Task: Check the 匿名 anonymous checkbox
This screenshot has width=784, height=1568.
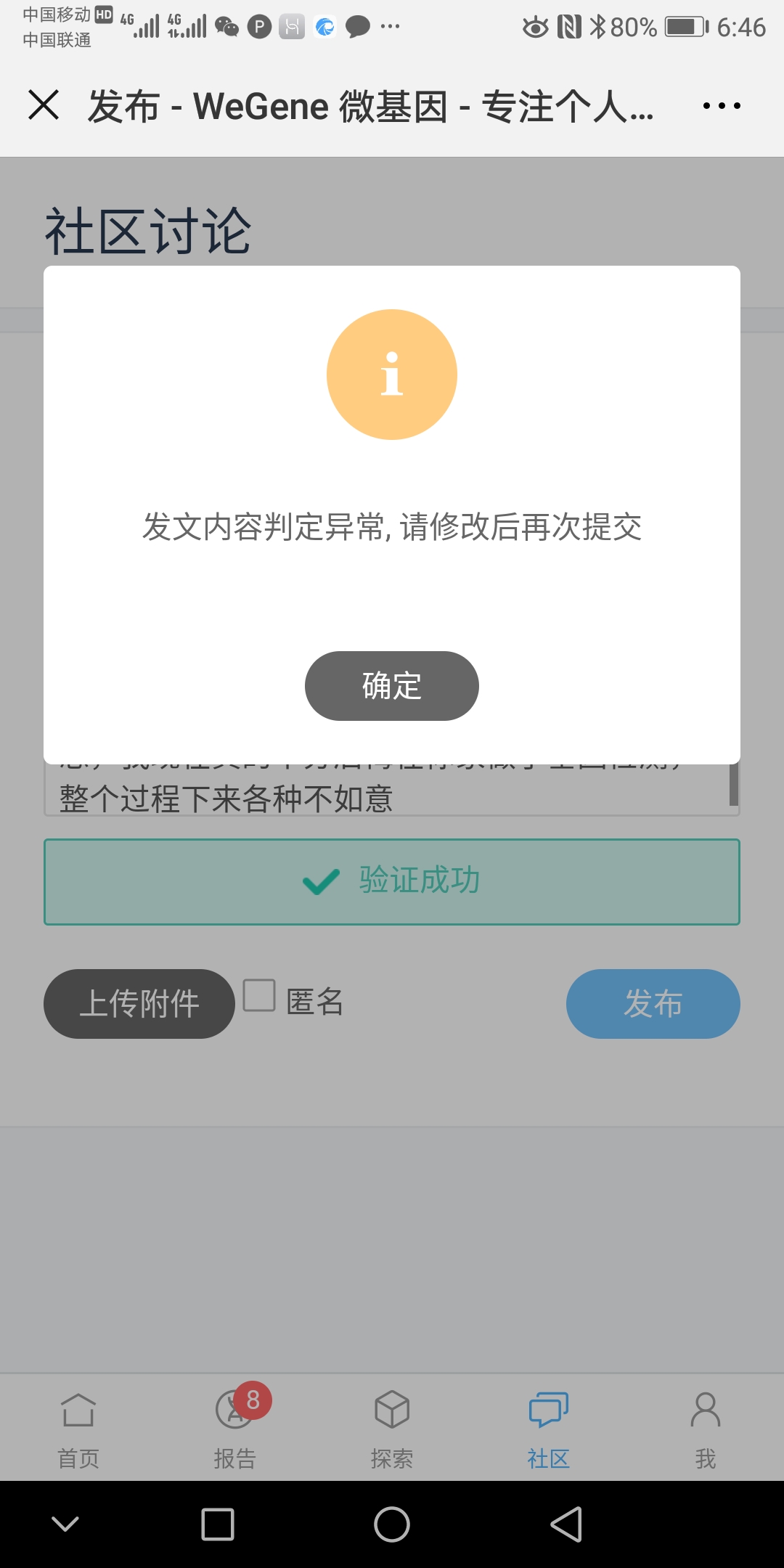Action: 259,995
